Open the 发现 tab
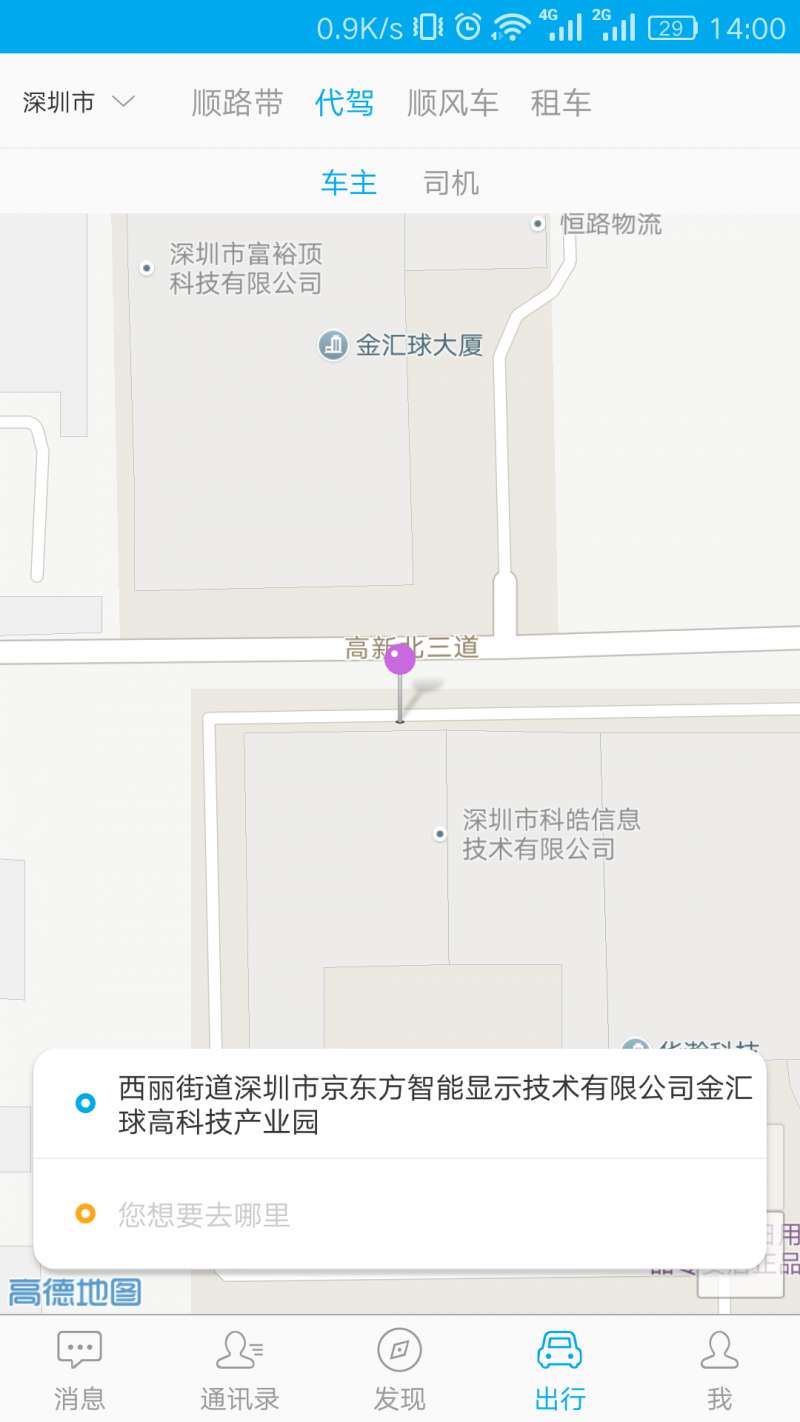Screen dimensions: 800x1422 tap(400, 1370)
